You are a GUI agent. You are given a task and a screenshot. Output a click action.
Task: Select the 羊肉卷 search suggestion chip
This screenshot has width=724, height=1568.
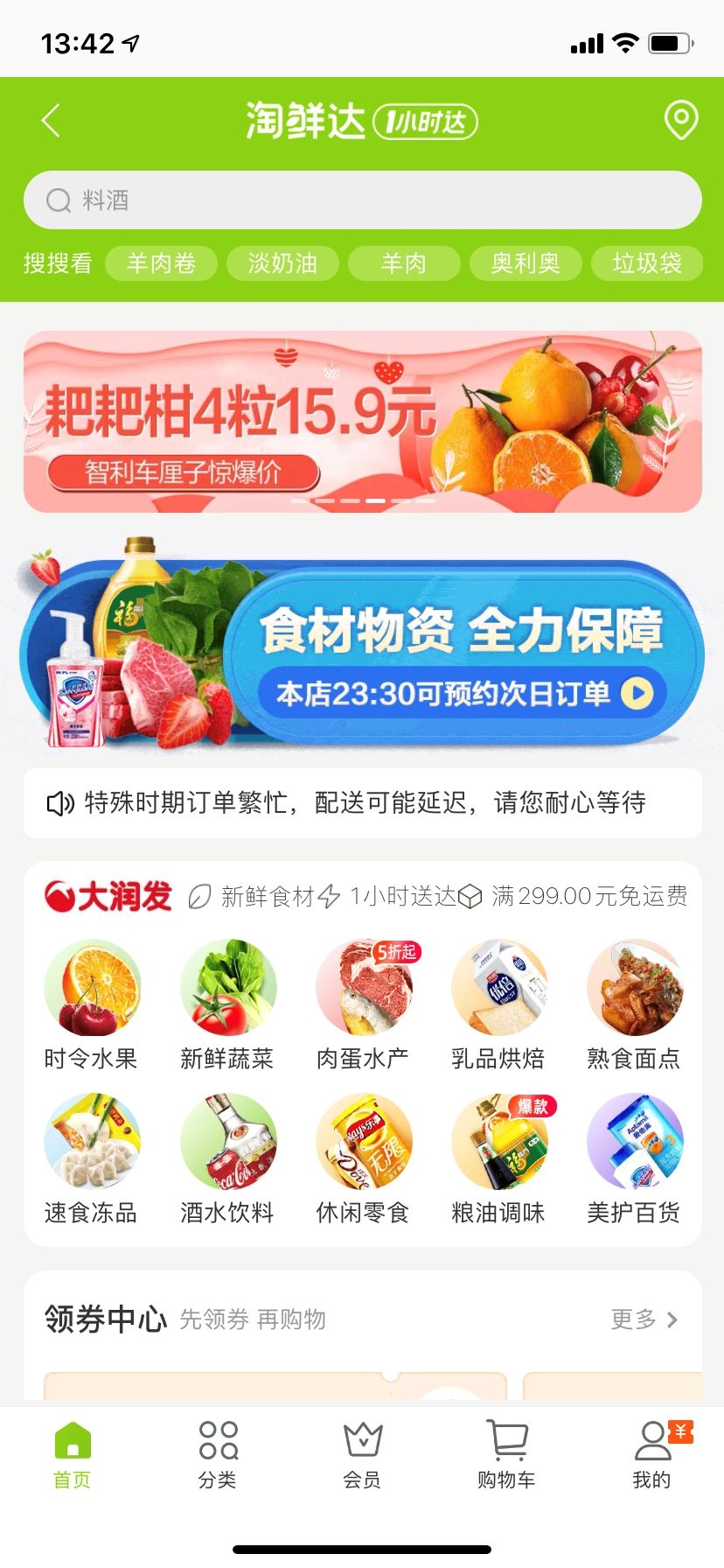[161, 263]
